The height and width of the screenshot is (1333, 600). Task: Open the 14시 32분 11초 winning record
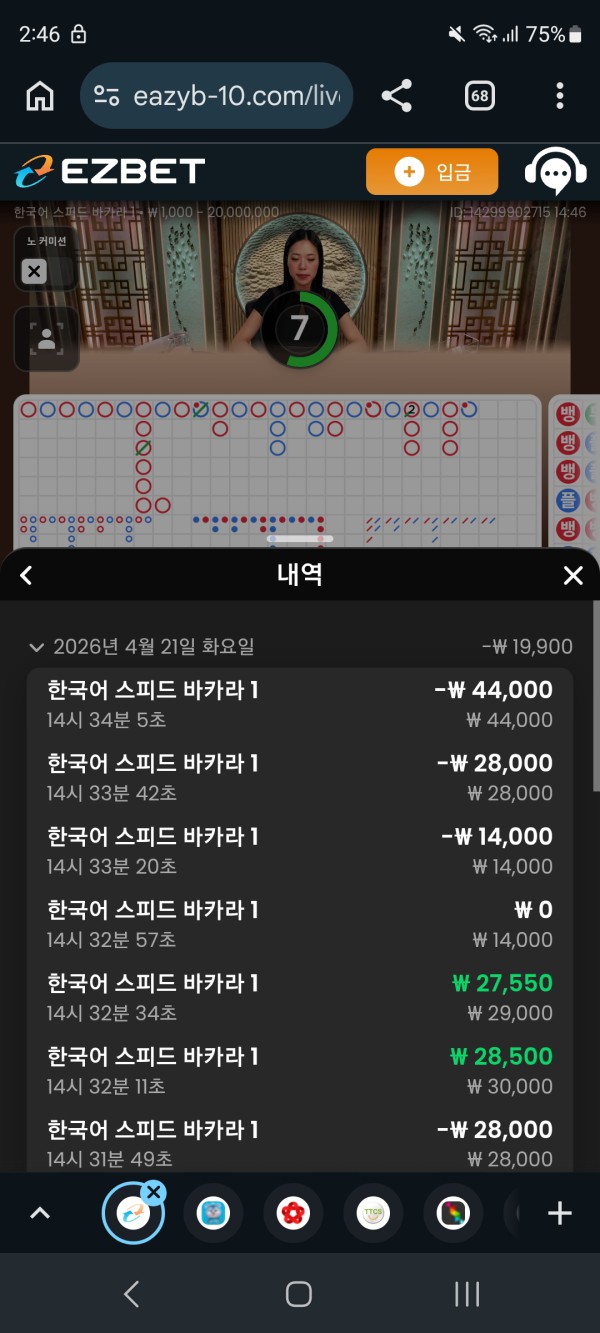tap(299, 1070)
